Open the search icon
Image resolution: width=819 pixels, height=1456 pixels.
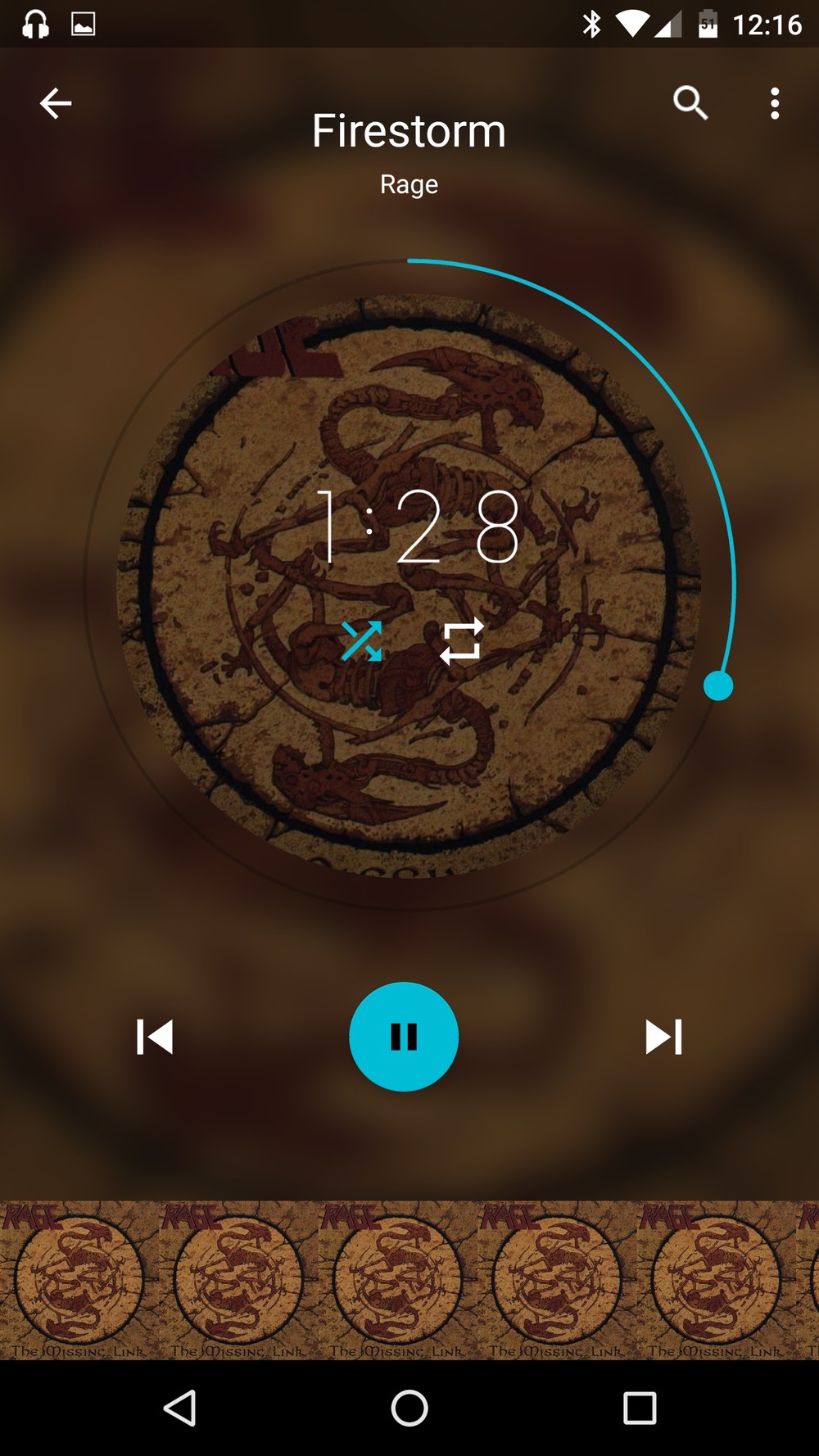point(690,103)
